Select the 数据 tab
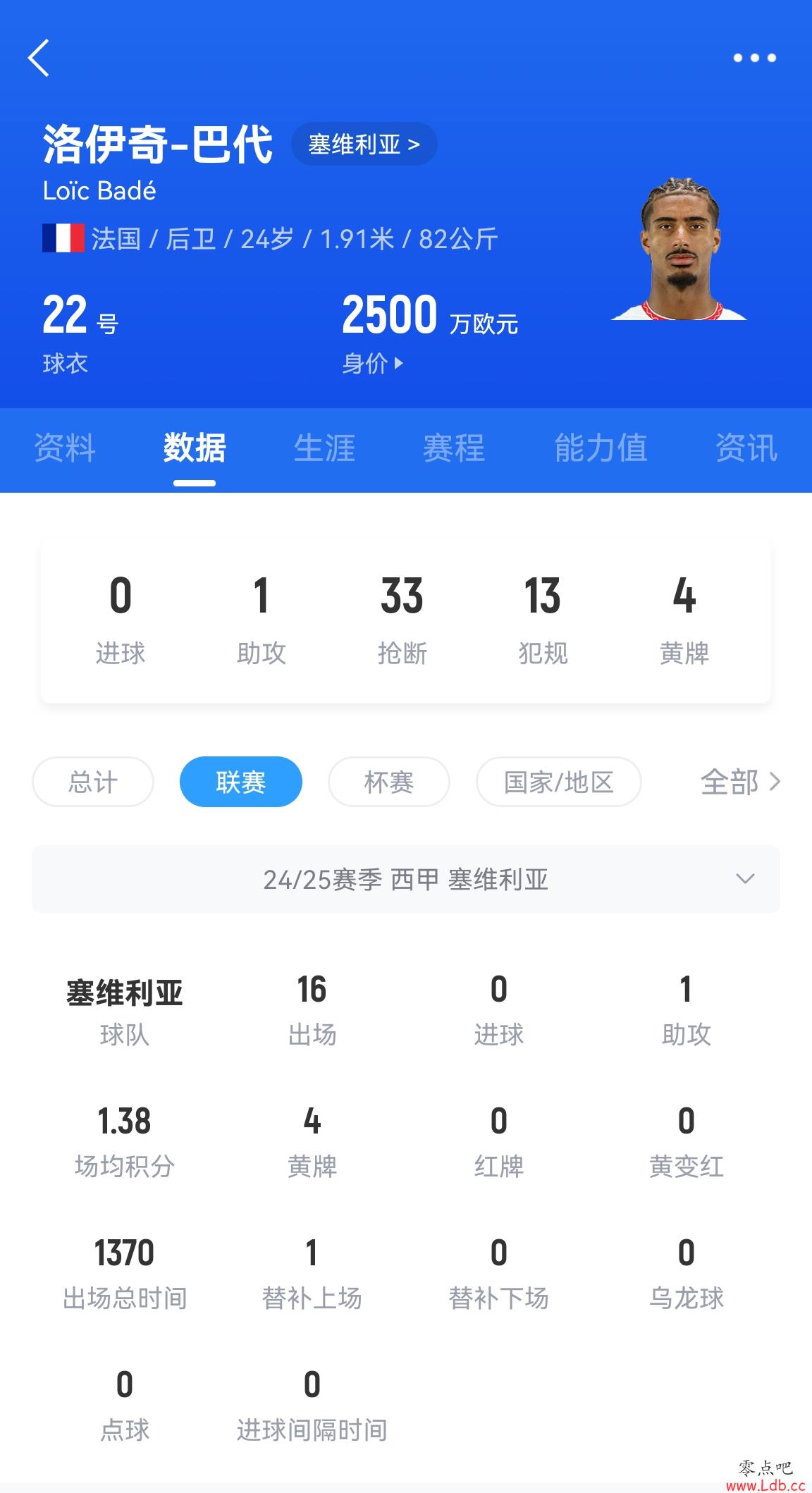Screen dimensions: 812x1493 pos(195,448)
